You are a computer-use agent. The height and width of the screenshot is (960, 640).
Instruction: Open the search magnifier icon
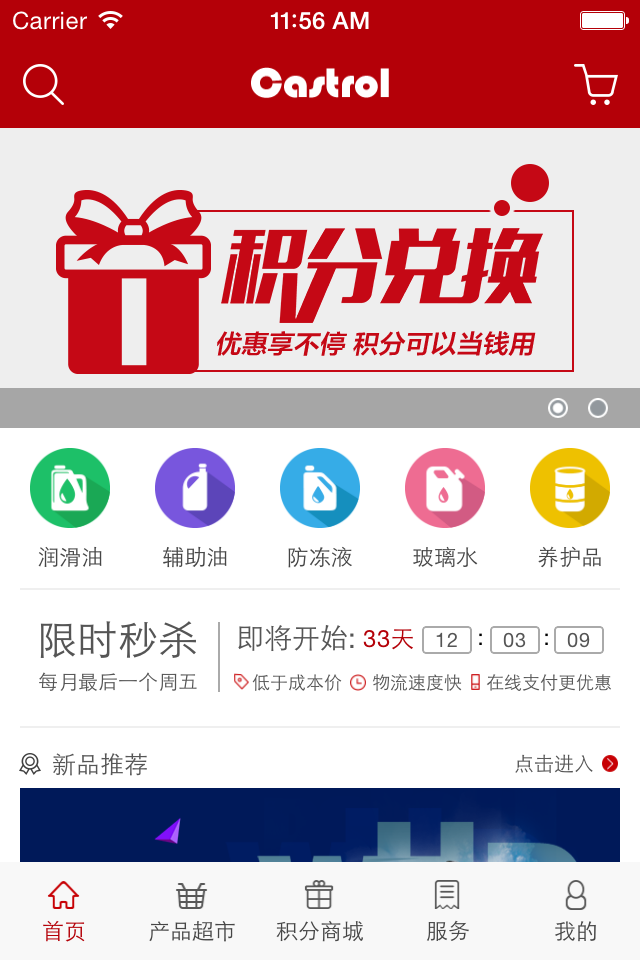point(43,84)
